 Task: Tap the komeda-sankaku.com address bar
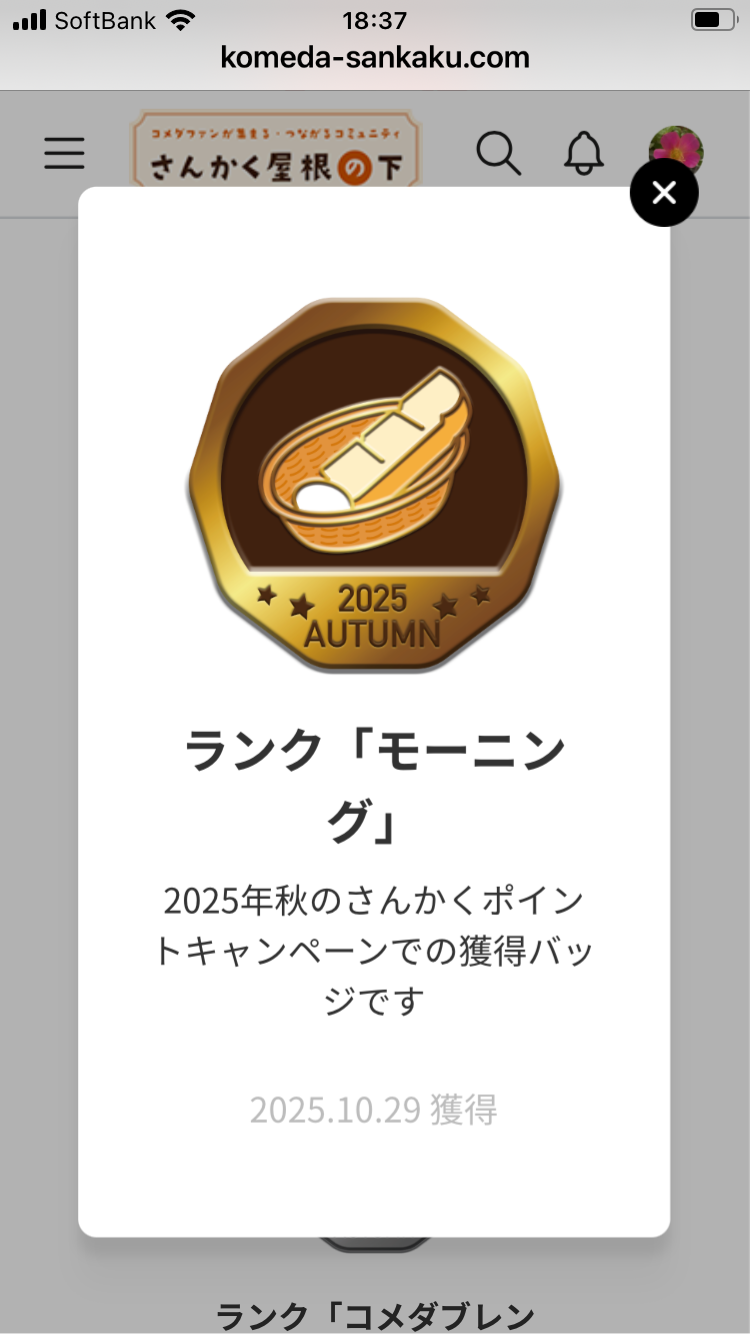click(375, 57)
